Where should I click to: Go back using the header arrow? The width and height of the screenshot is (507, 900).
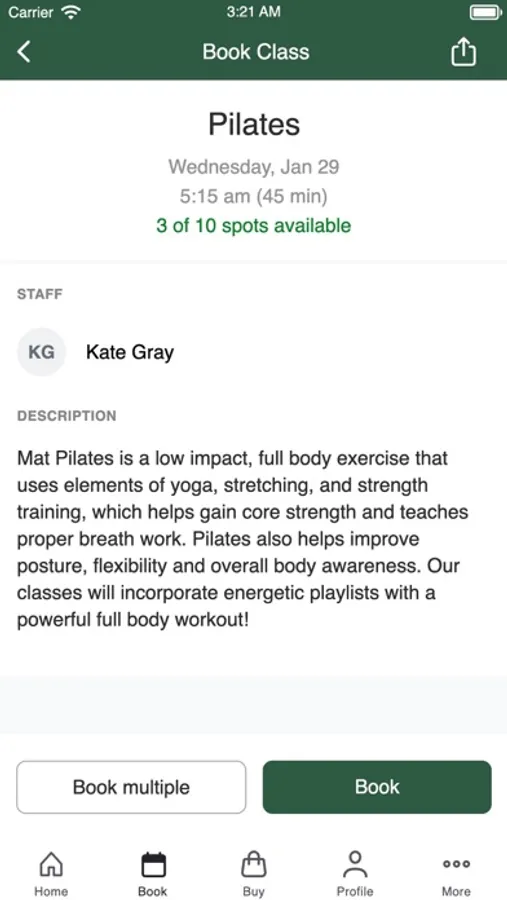point(24,52)
